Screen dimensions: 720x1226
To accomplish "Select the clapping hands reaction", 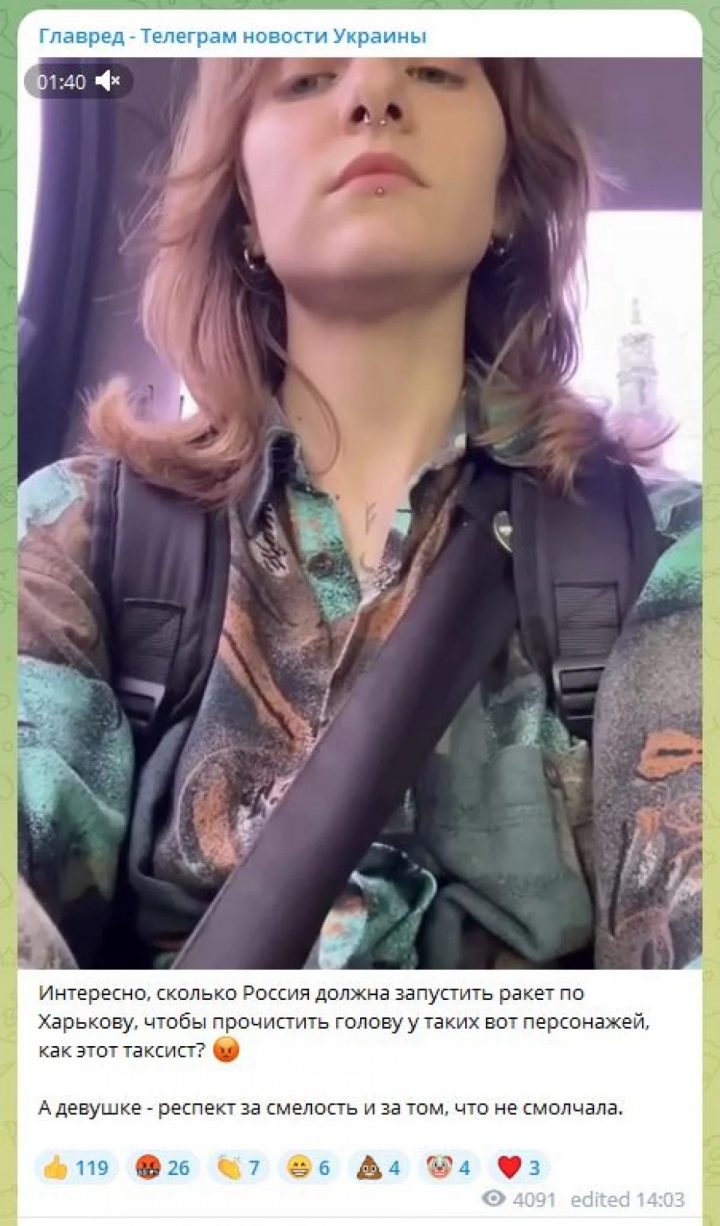I will (x=238, y=1167).
